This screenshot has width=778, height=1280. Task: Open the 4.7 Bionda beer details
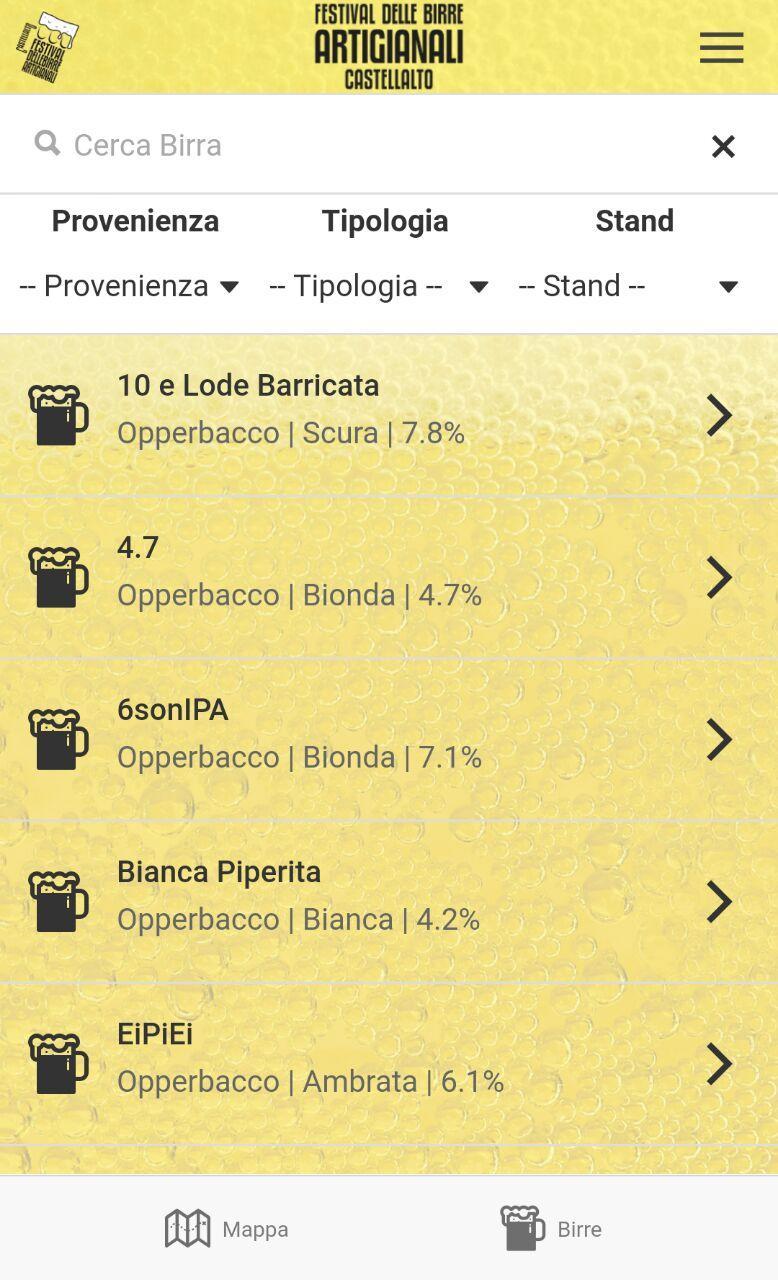pos(388,577)
